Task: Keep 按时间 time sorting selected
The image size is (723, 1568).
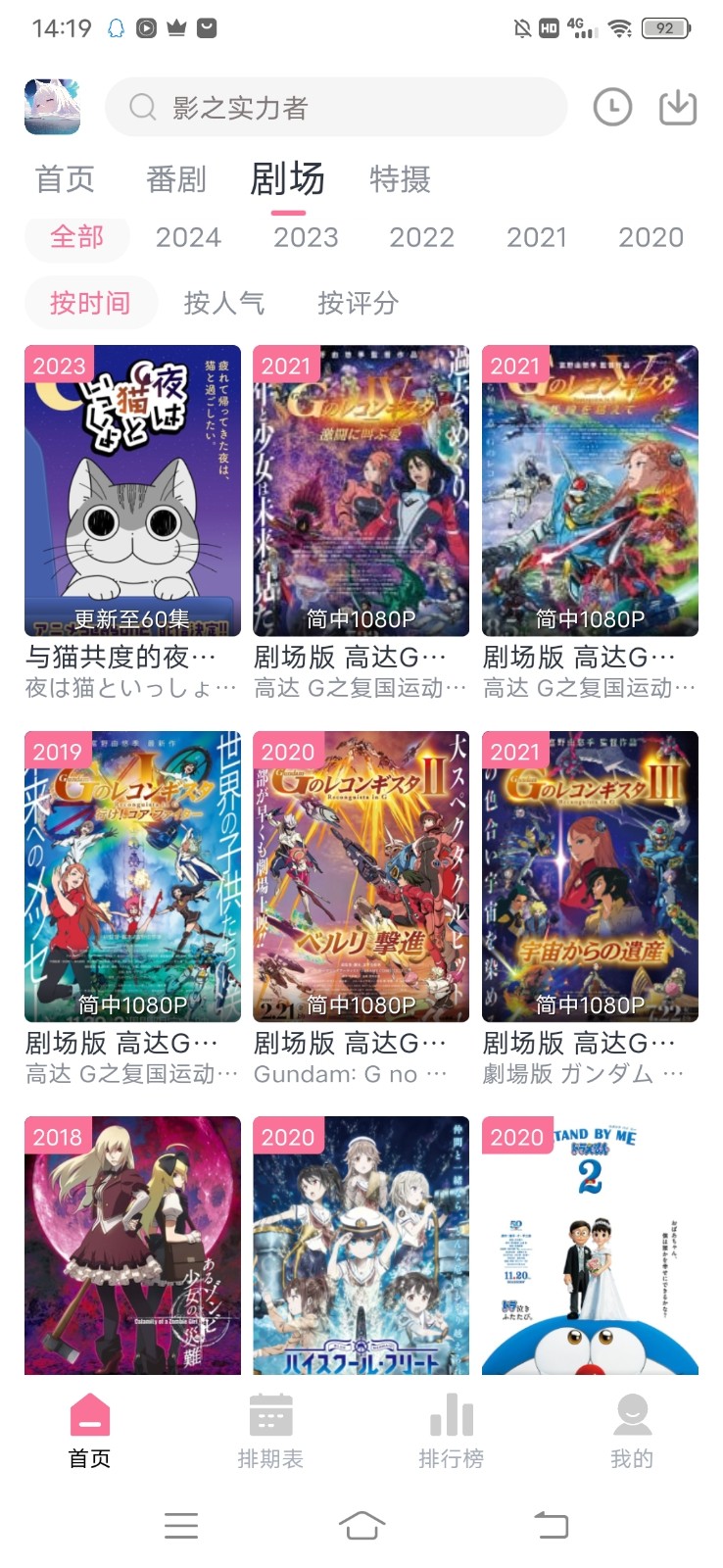Action: [x=91, y=303]
